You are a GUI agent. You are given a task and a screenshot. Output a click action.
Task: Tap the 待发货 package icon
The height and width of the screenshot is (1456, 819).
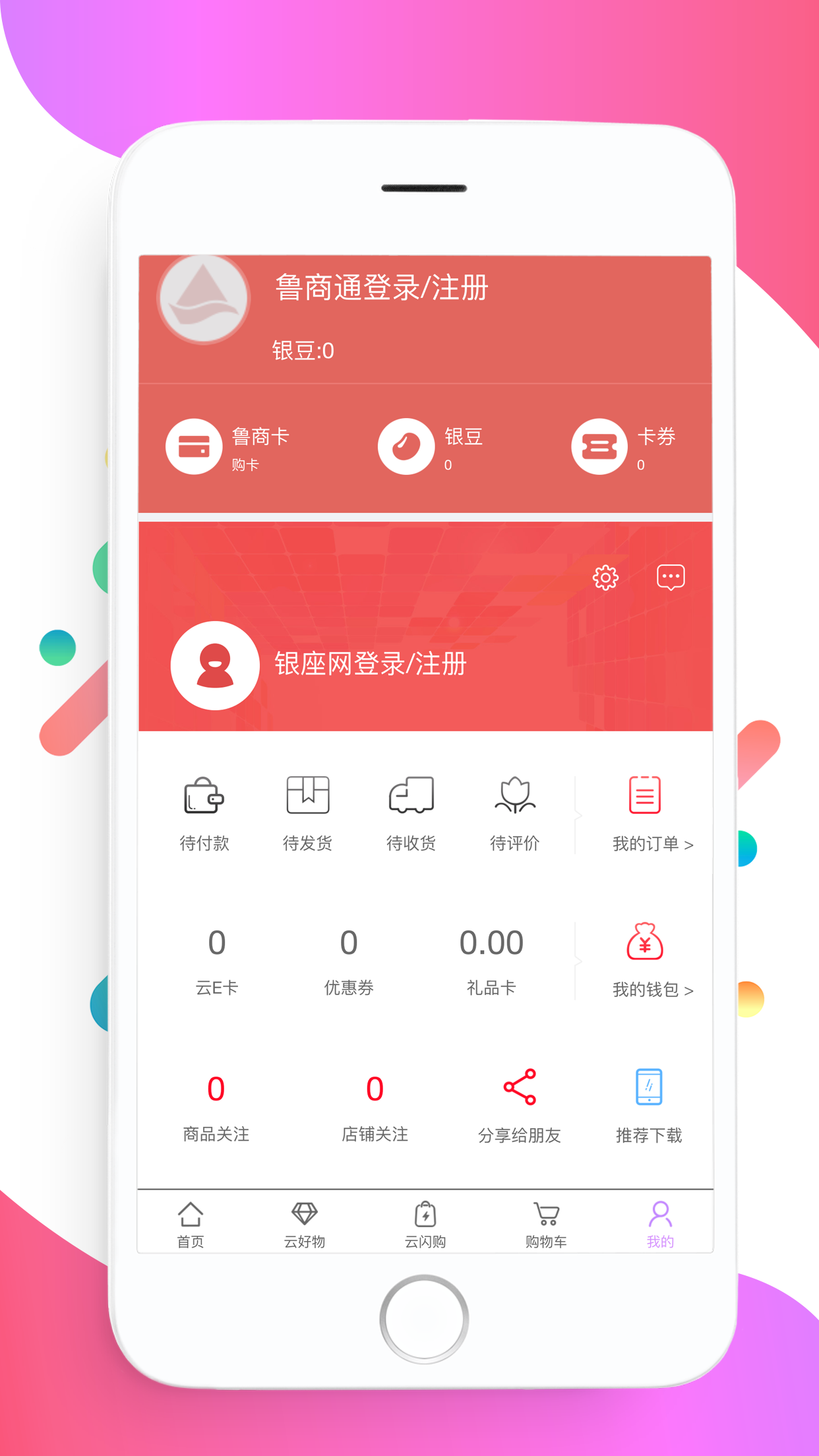tap(307, 797)
